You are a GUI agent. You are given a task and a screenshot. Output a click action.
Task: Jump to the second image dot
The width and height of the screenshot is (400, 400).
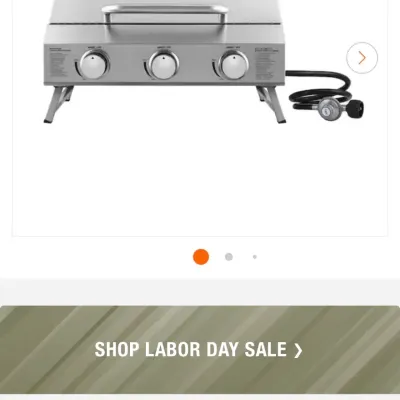tap(229, 257)
